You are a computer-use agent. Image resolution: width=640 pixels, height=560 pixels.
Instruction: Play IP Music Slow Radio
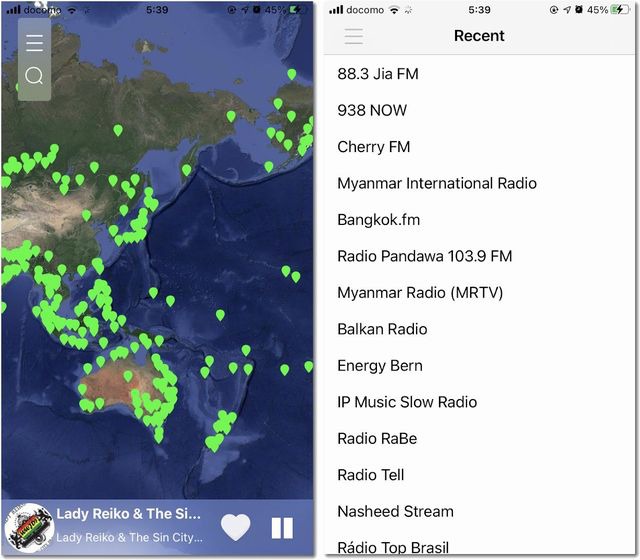(407, 402)
